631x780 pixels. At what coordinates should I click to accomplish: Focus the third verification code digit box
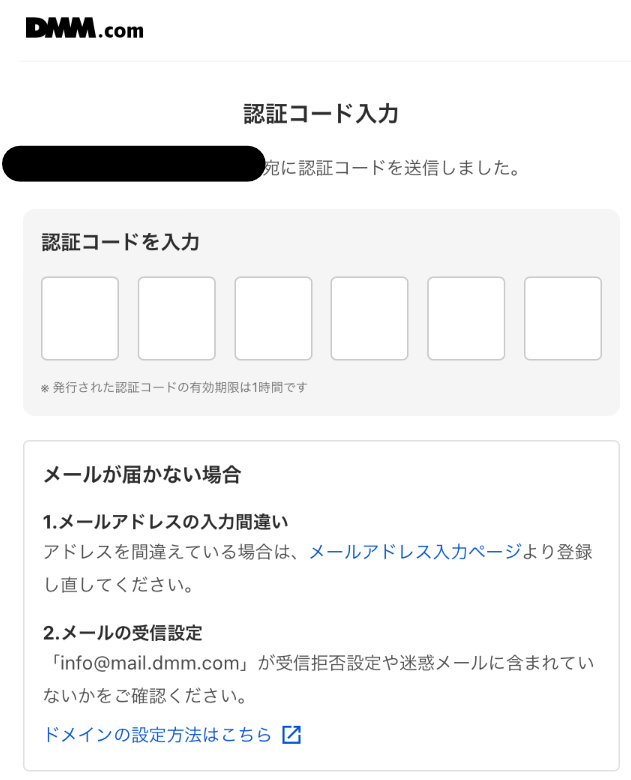273,319
